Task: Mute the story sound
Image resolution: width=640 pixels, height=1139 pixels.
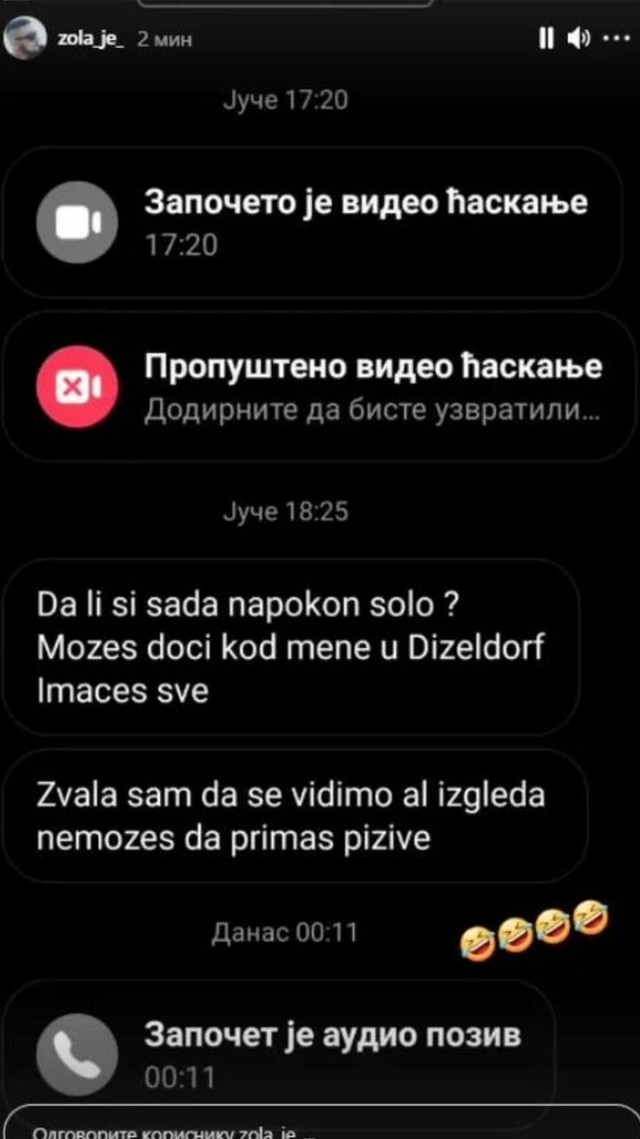Action: pos(577,40)
